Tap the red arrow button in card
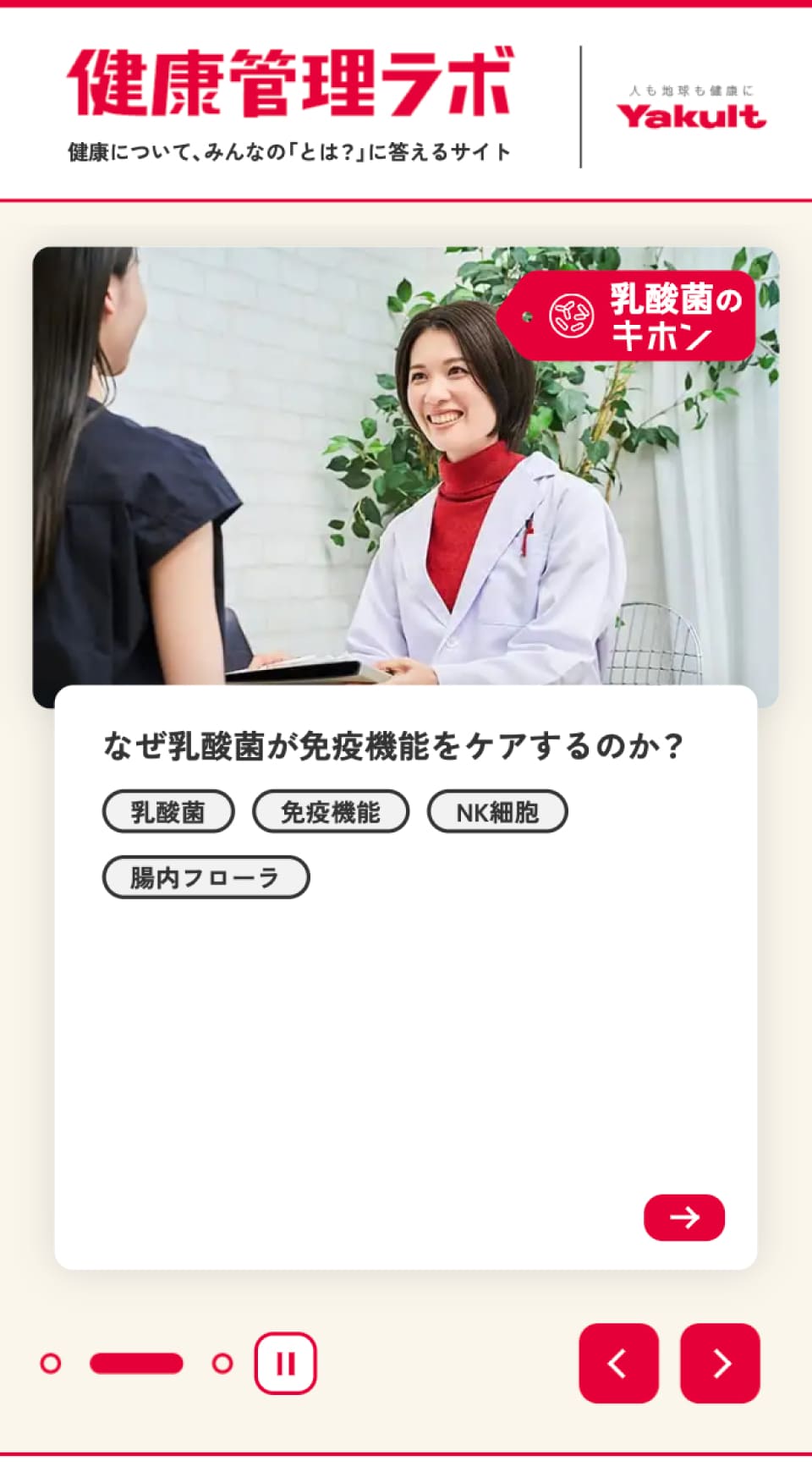Viewport: 812px width, 1472px height. point(684,1217)
